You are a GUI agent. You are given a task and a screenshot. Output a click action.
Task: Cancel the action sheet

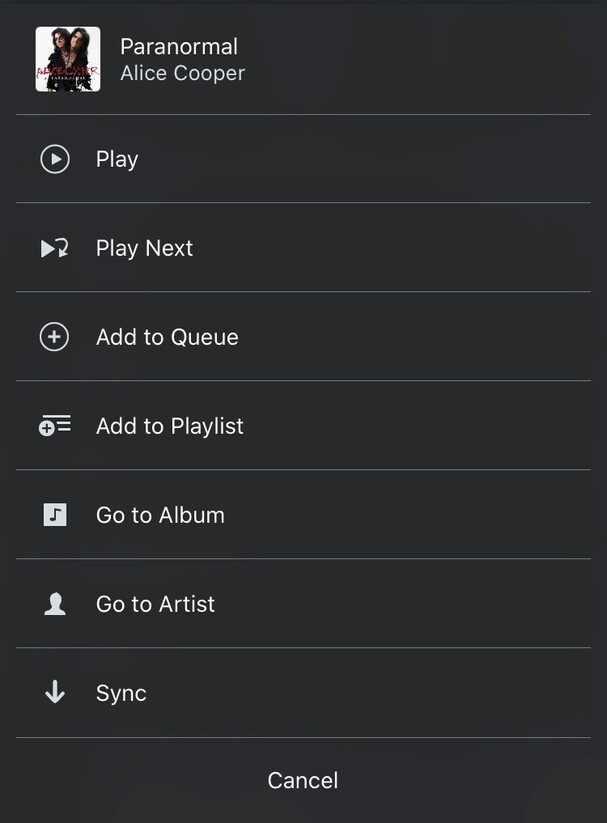pyautogui.click(x=303, y=780)
